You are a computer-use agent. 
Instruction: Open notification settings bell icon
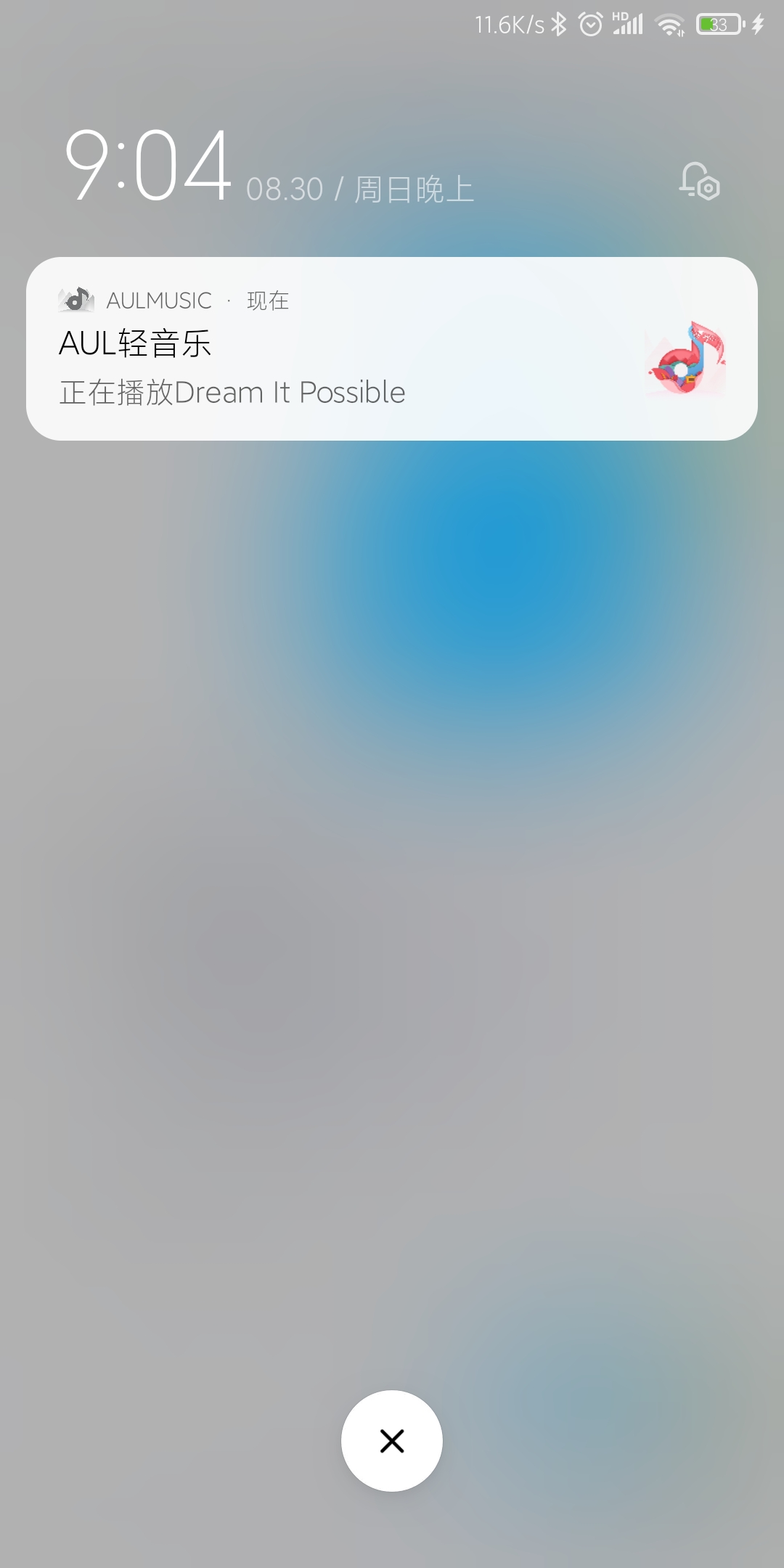tap(699, 181)
